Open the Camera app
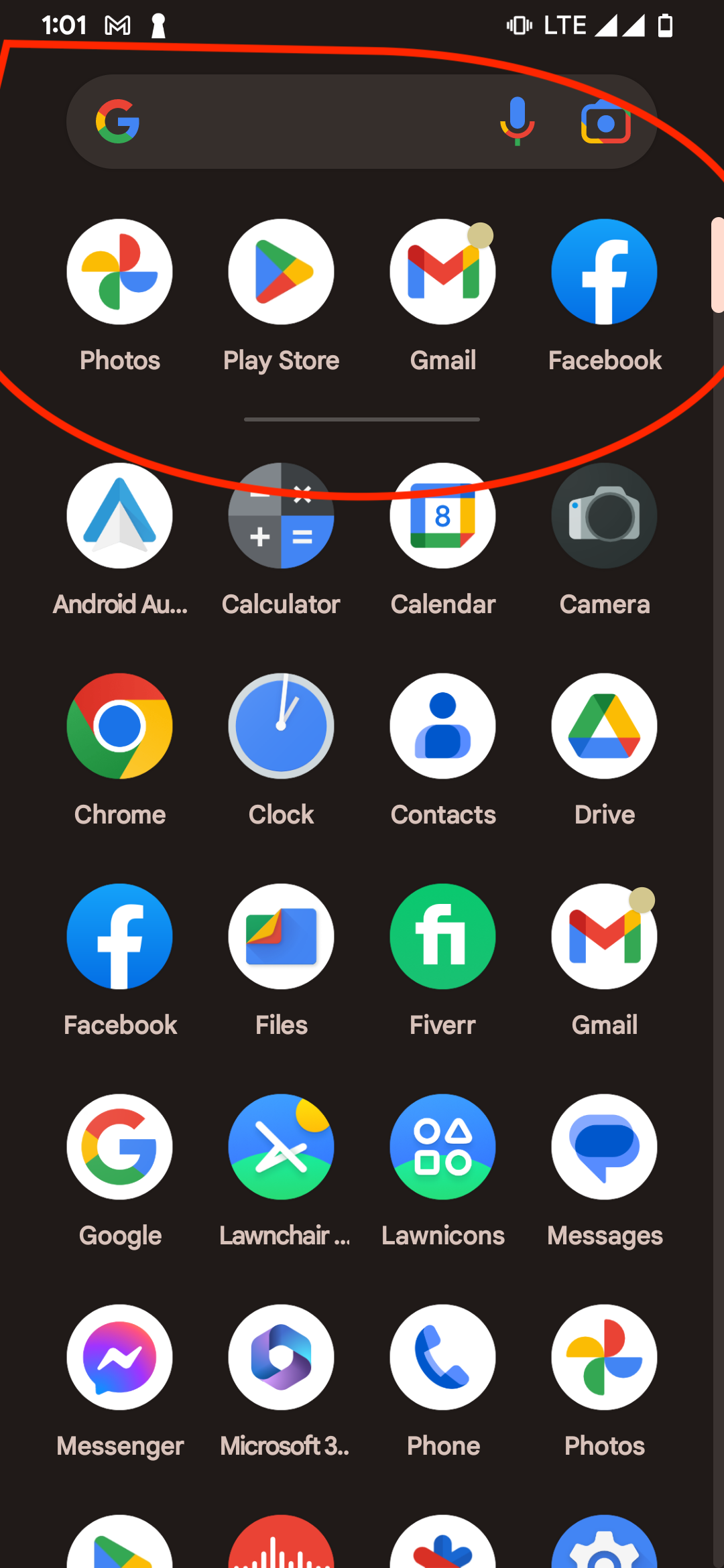This screenshot has width=724, height=1568. [603, 515]
